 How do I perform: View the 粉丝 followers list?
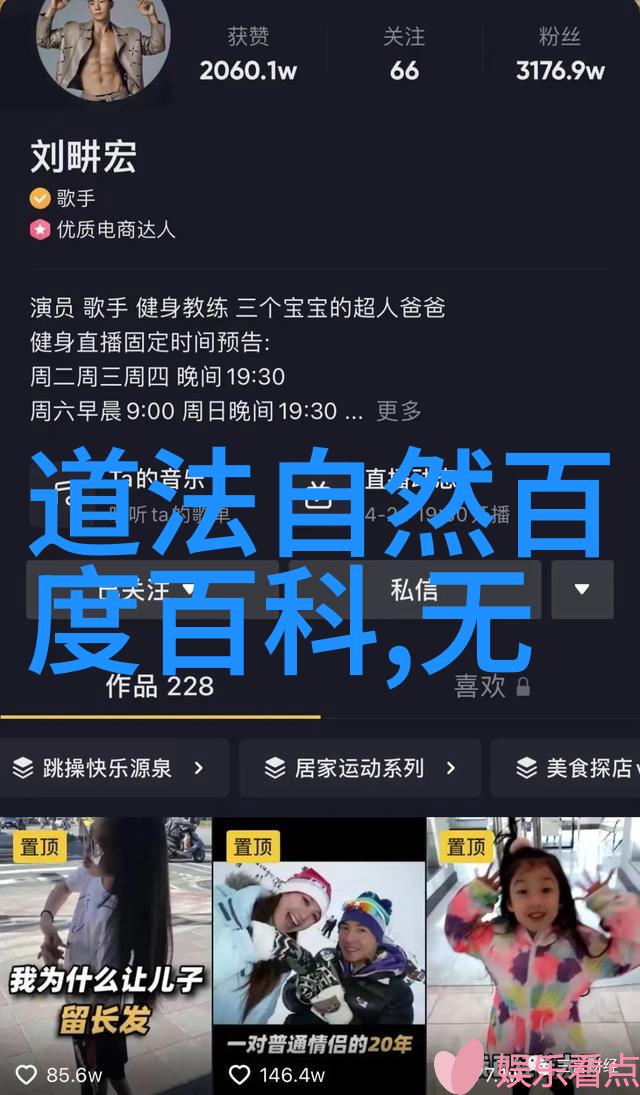[x=560, y=55]
